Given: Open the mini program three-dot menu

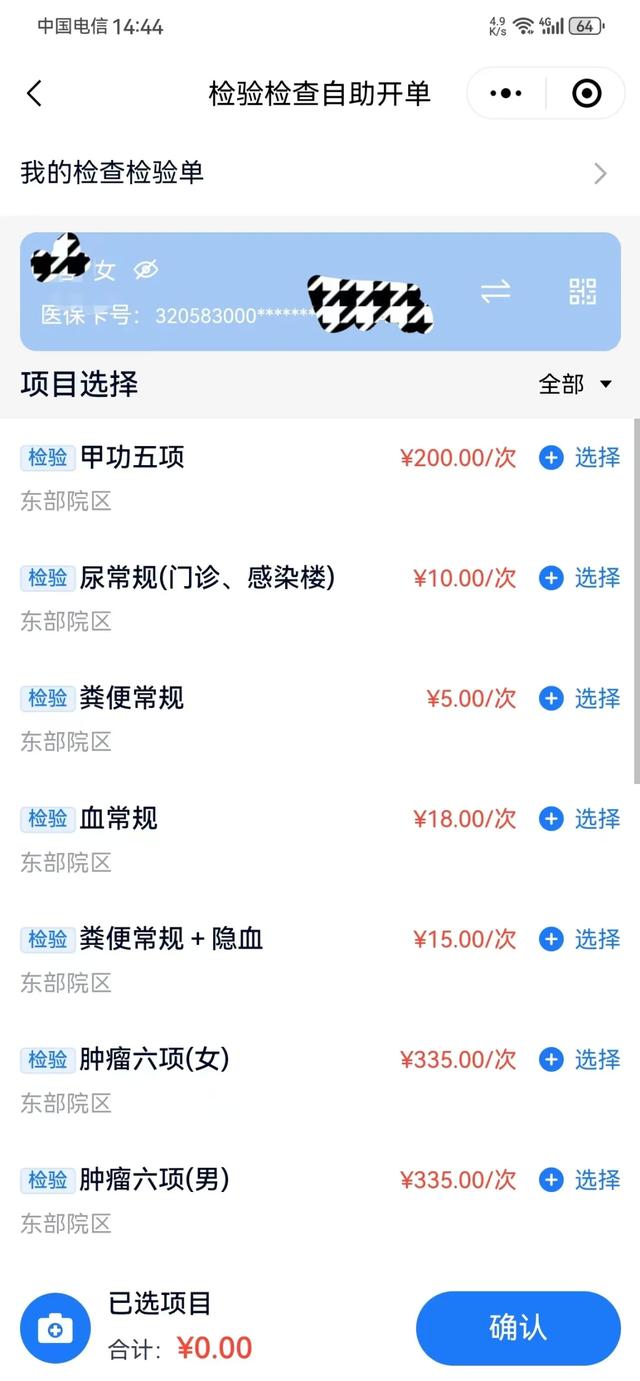Looking at the screenshot, I should pos(506,94).
